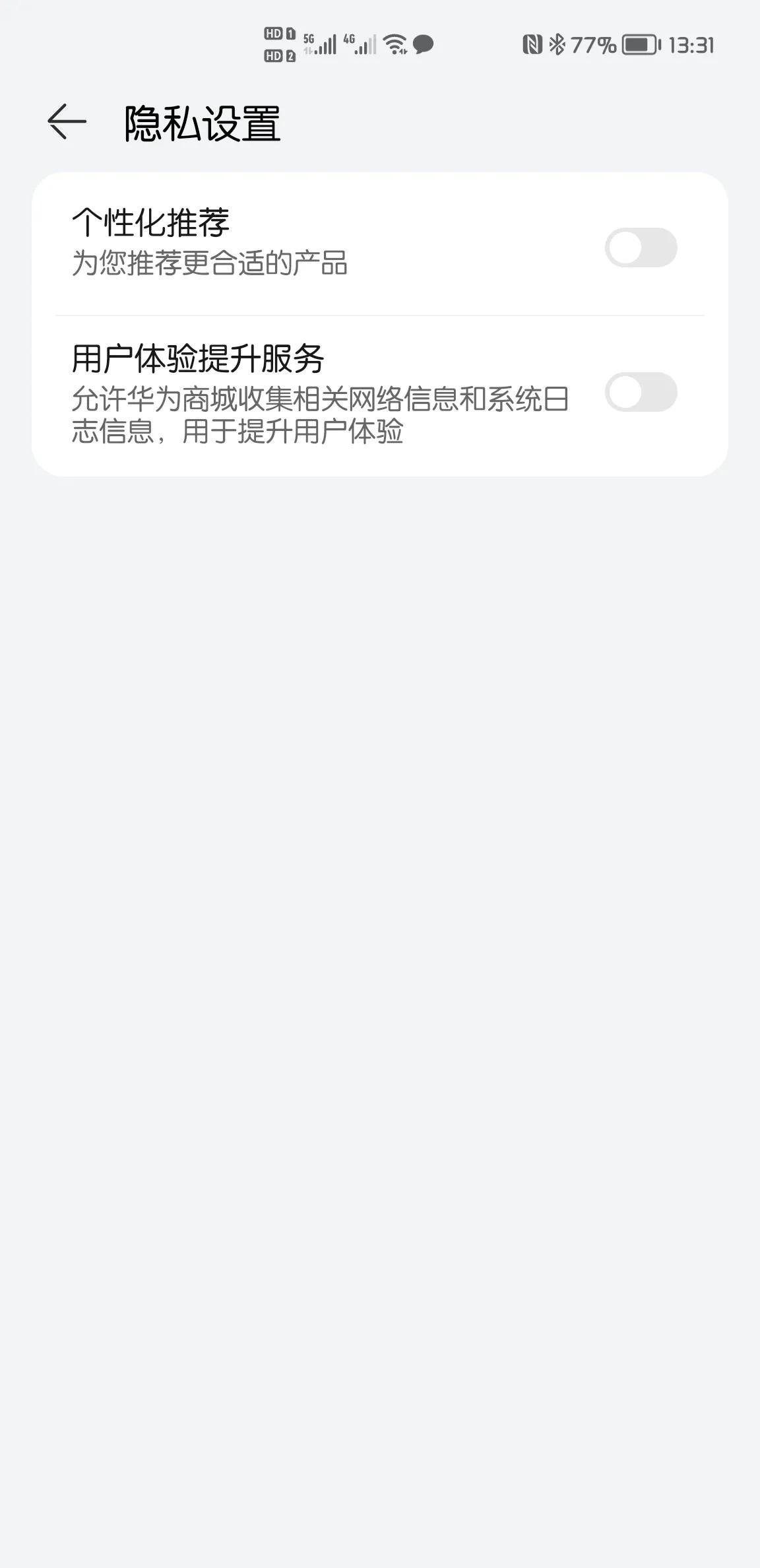Tap the 个性化推荐 list item label
Screen dimensions: 760x1568
[154, 221]
